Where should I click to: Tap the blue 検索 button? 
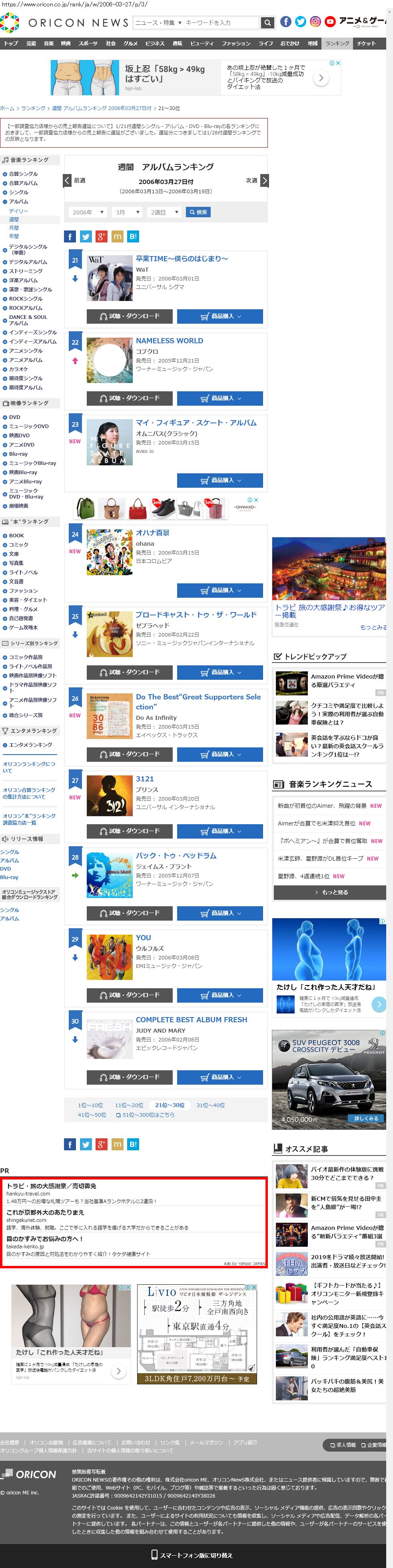(x=198, y=212)
